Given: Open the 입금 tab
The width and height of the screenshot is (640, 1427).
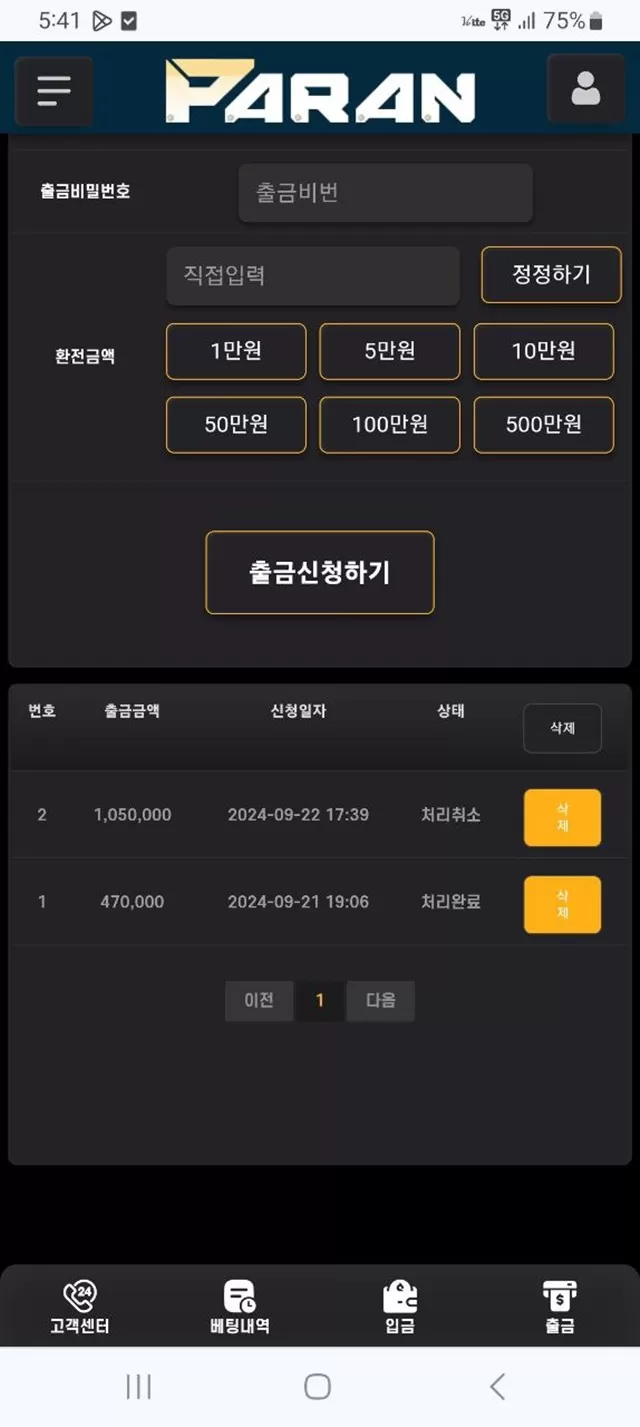Looking at the screenshot, I should pos(400,1308).
